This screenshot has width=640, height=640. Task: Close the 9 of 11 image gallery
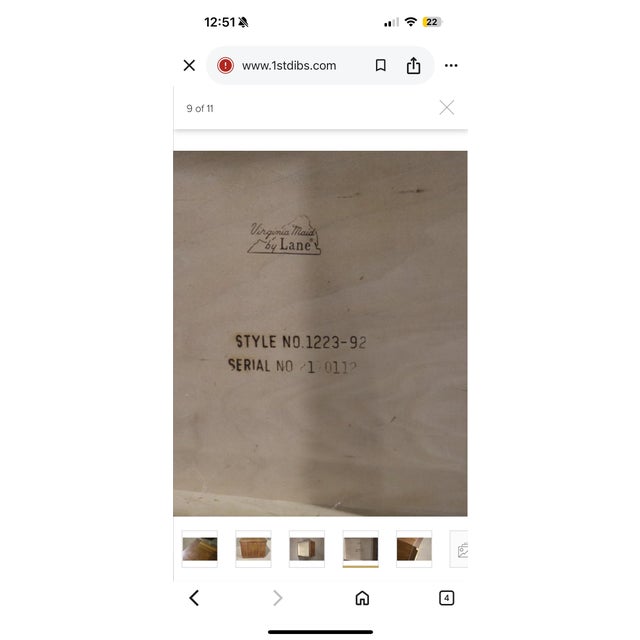[x=447, y=108]
